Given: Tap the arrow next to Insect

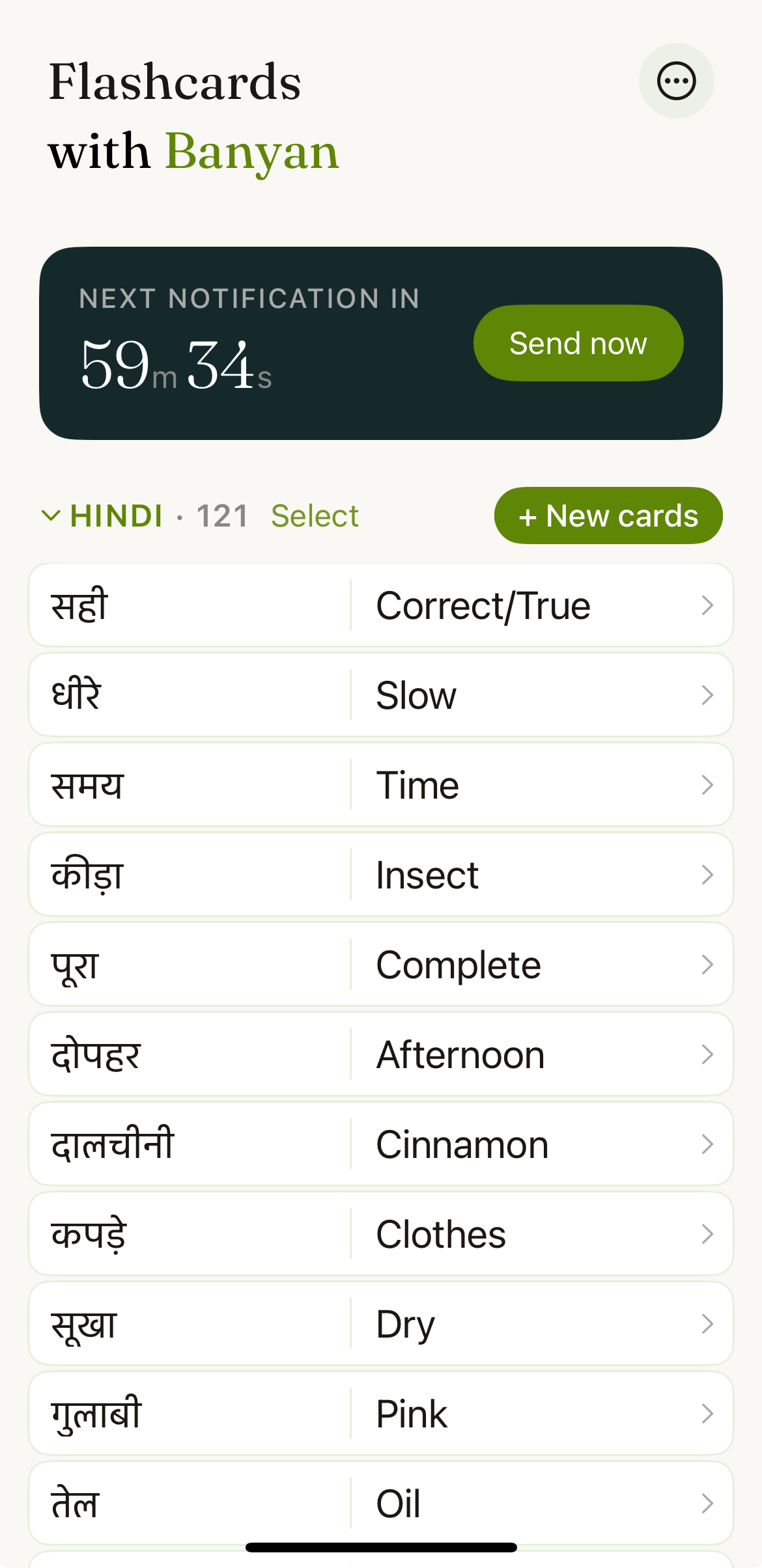Looking at the screenshot, I should pyautogui.click(x=708, y=875).
